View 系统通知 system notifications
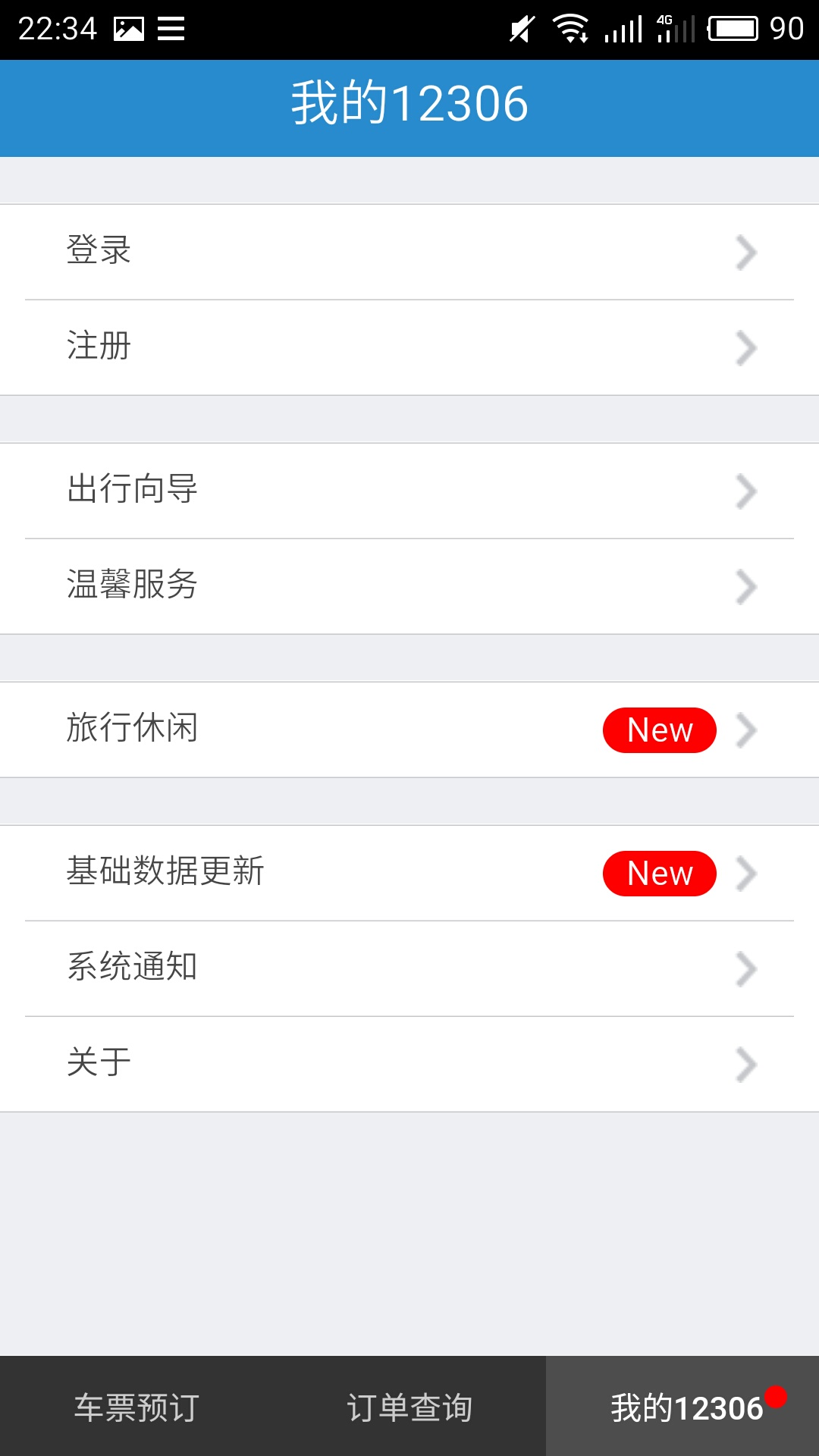 pos(409,968)
